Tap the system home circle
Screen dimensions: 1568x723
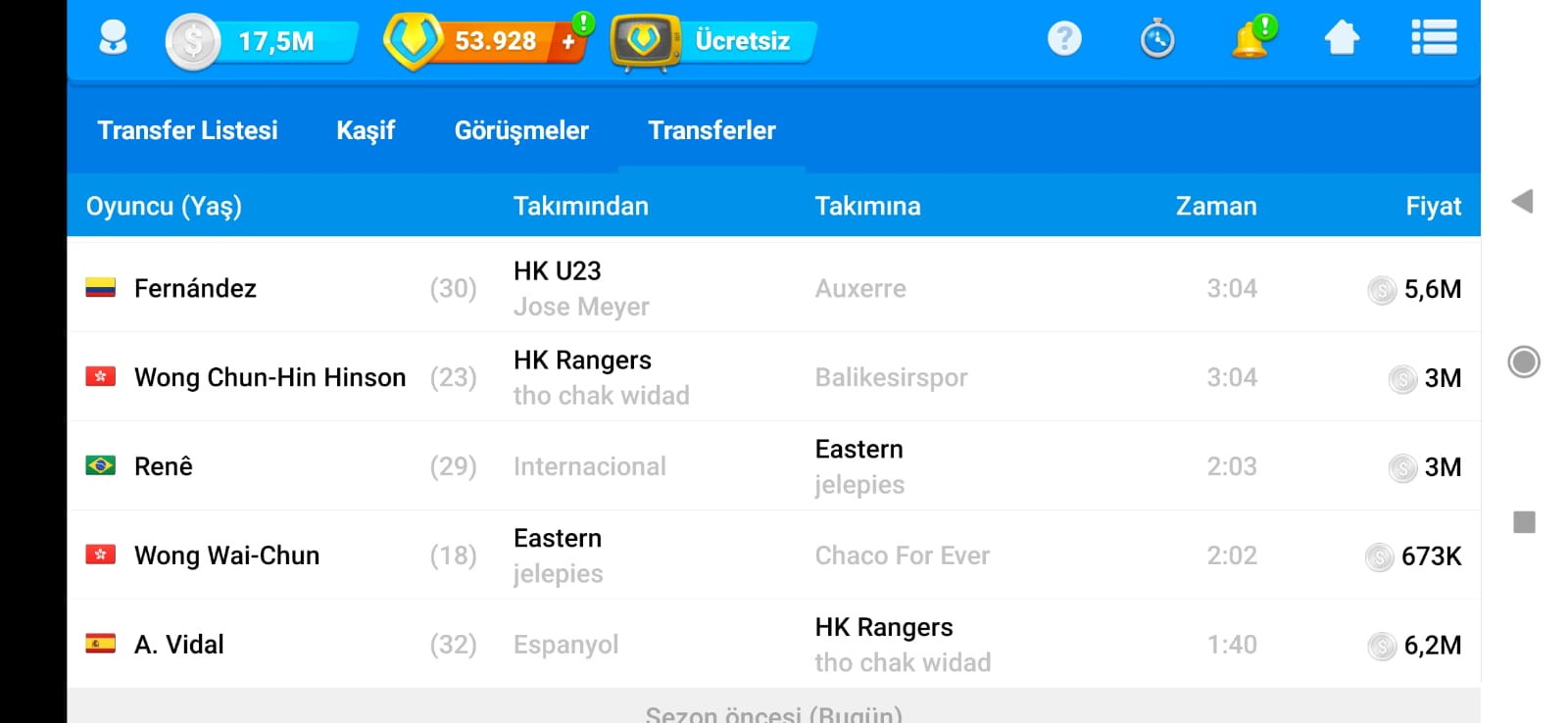point(1524,362)
